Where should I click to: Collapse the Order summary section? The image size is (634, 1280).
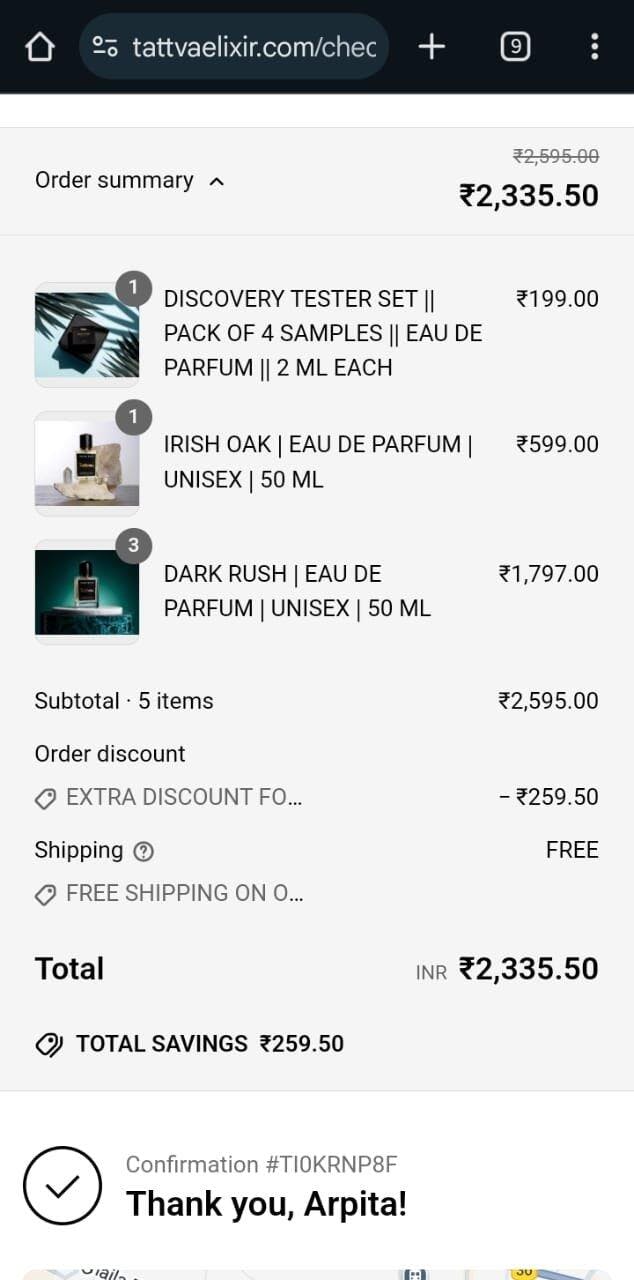(x=130, y=181)
